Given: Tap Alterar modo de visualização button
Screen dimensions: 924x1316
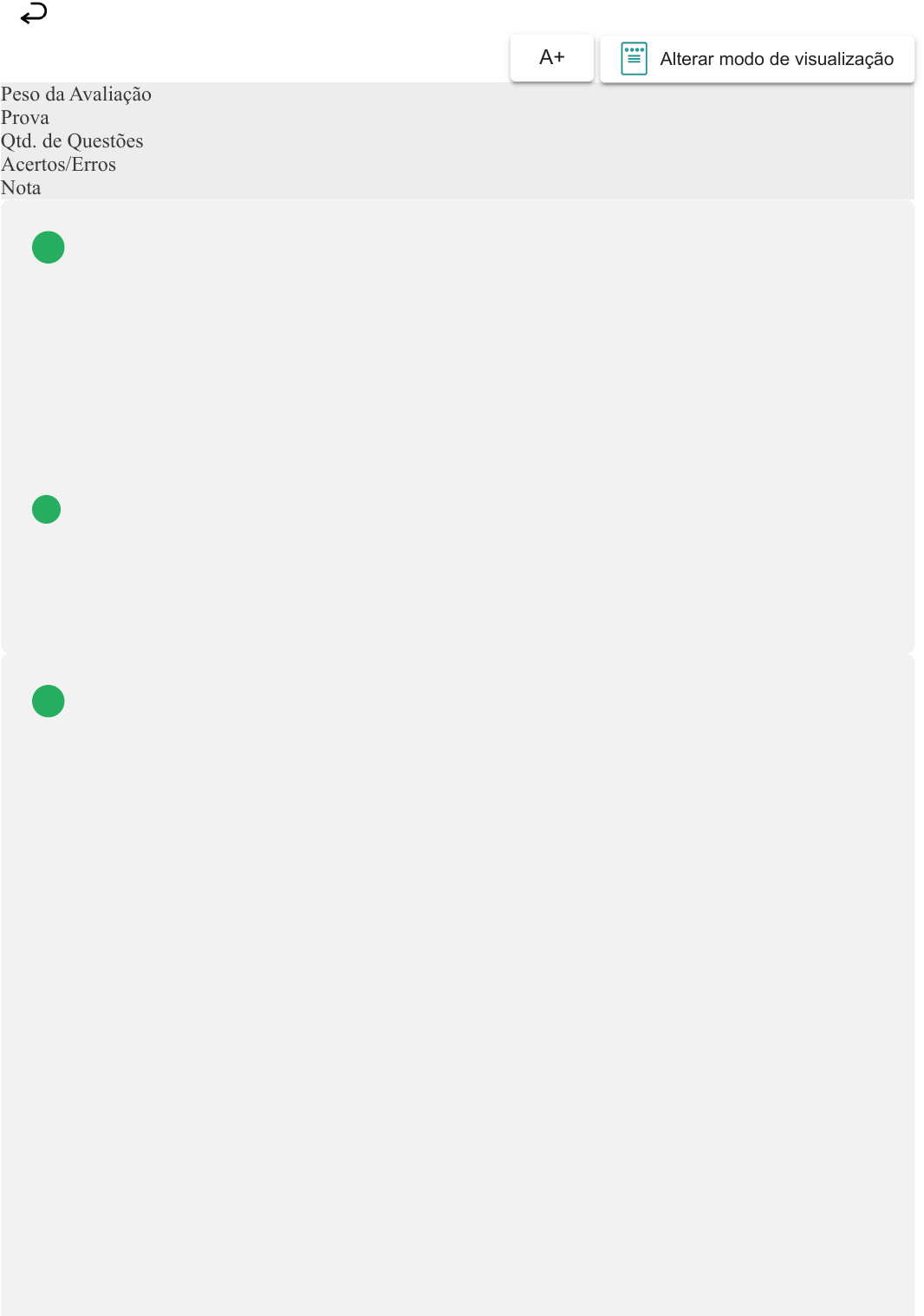Looking at the screenshot, I should [757, 59].
